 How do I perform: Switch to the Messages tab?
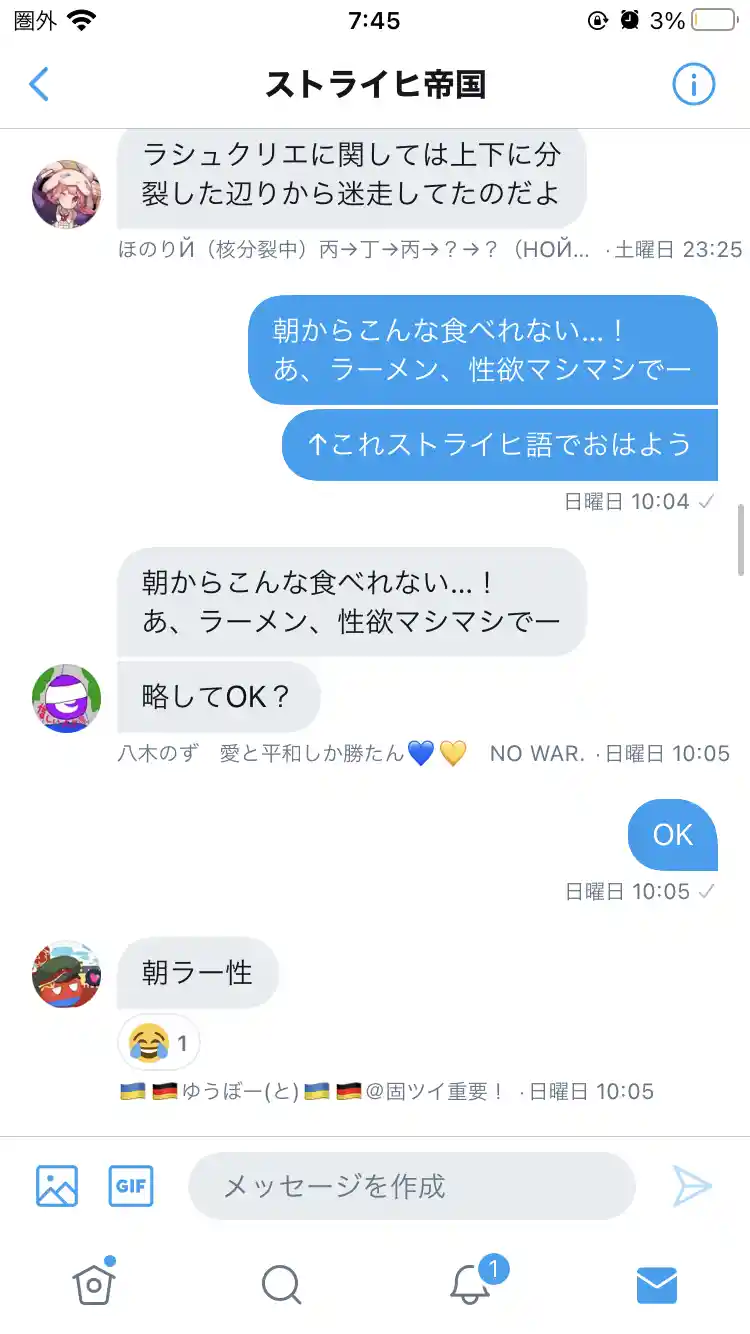click(656, 1284)
